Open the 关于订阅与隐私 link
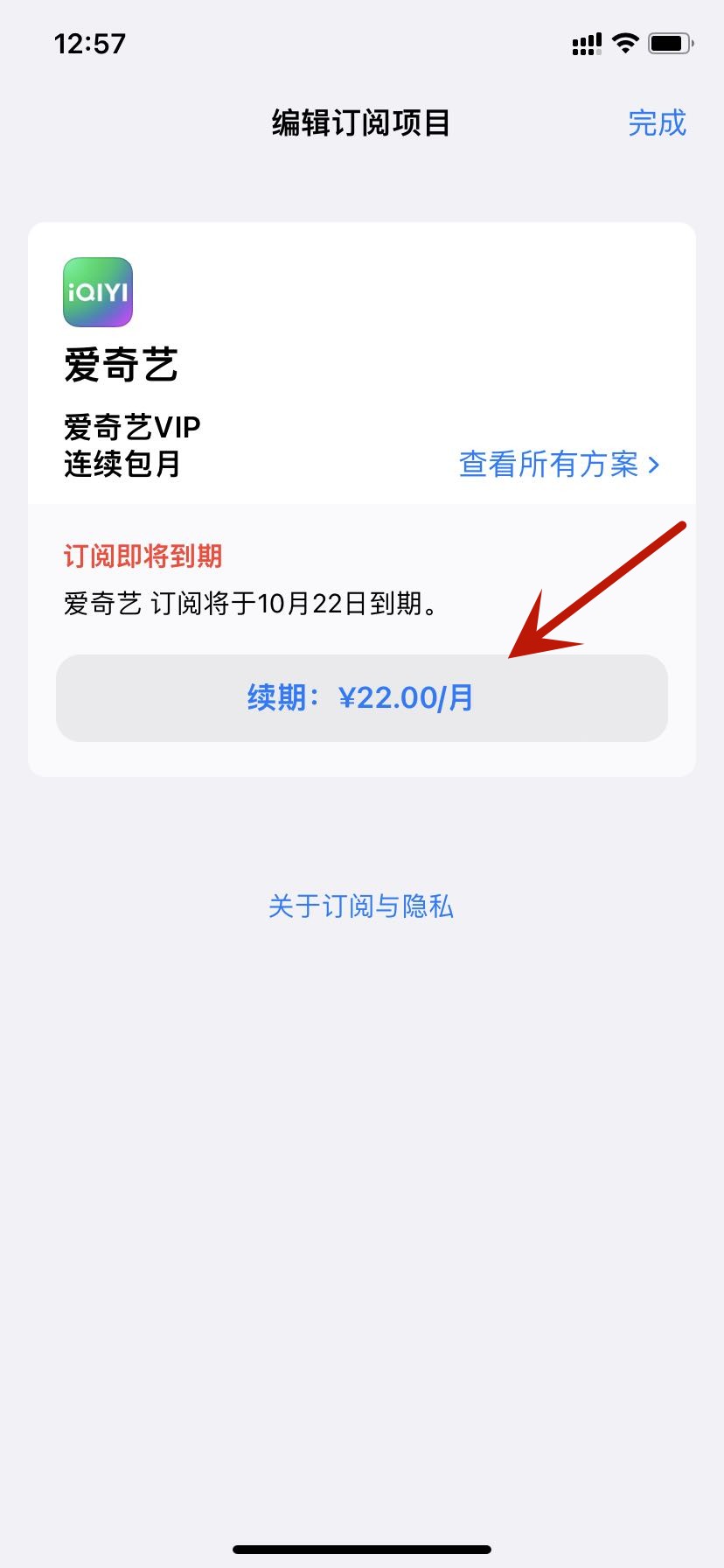This screenshot has height=1568, width=724. click(x=361, y=906)
